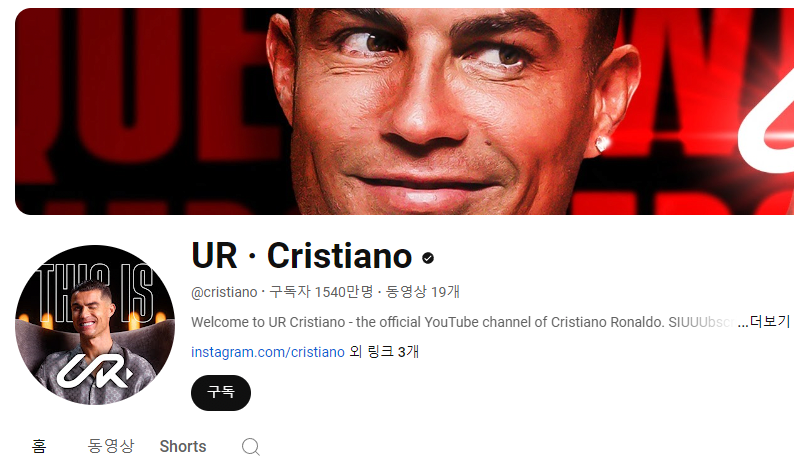Switch to the 동영상 tab

click(x=110, y=446)
